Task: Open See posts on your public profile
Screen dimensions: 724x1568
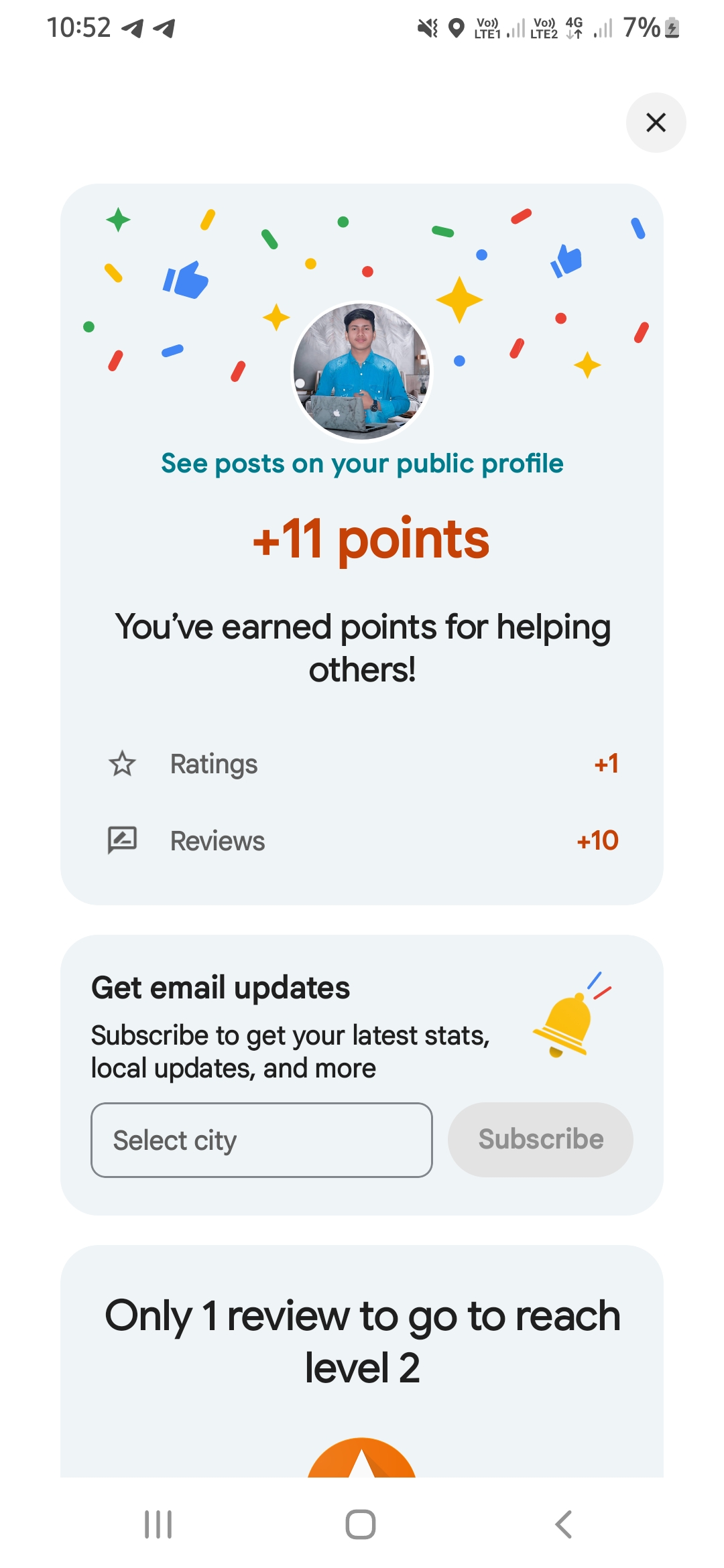Action: click(362, 463)
